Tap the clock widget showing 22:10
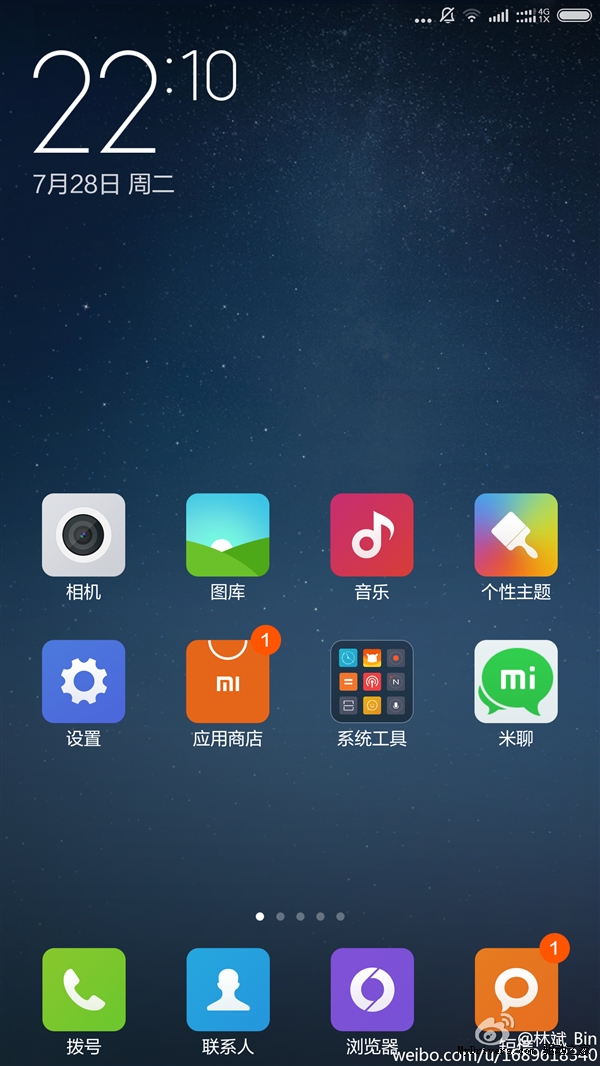 (135, 105)
